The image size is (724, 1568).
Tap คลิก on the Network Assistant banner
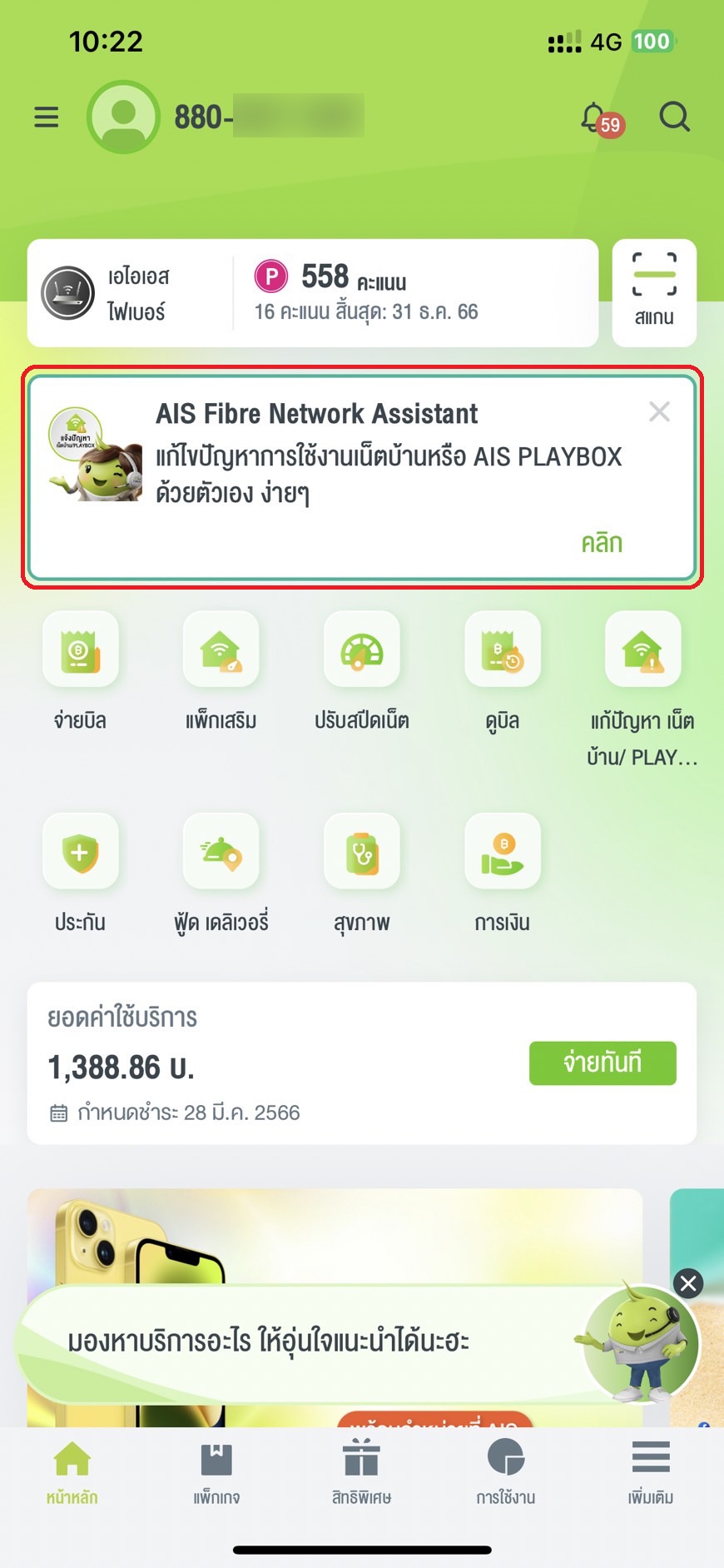[602, 543]
